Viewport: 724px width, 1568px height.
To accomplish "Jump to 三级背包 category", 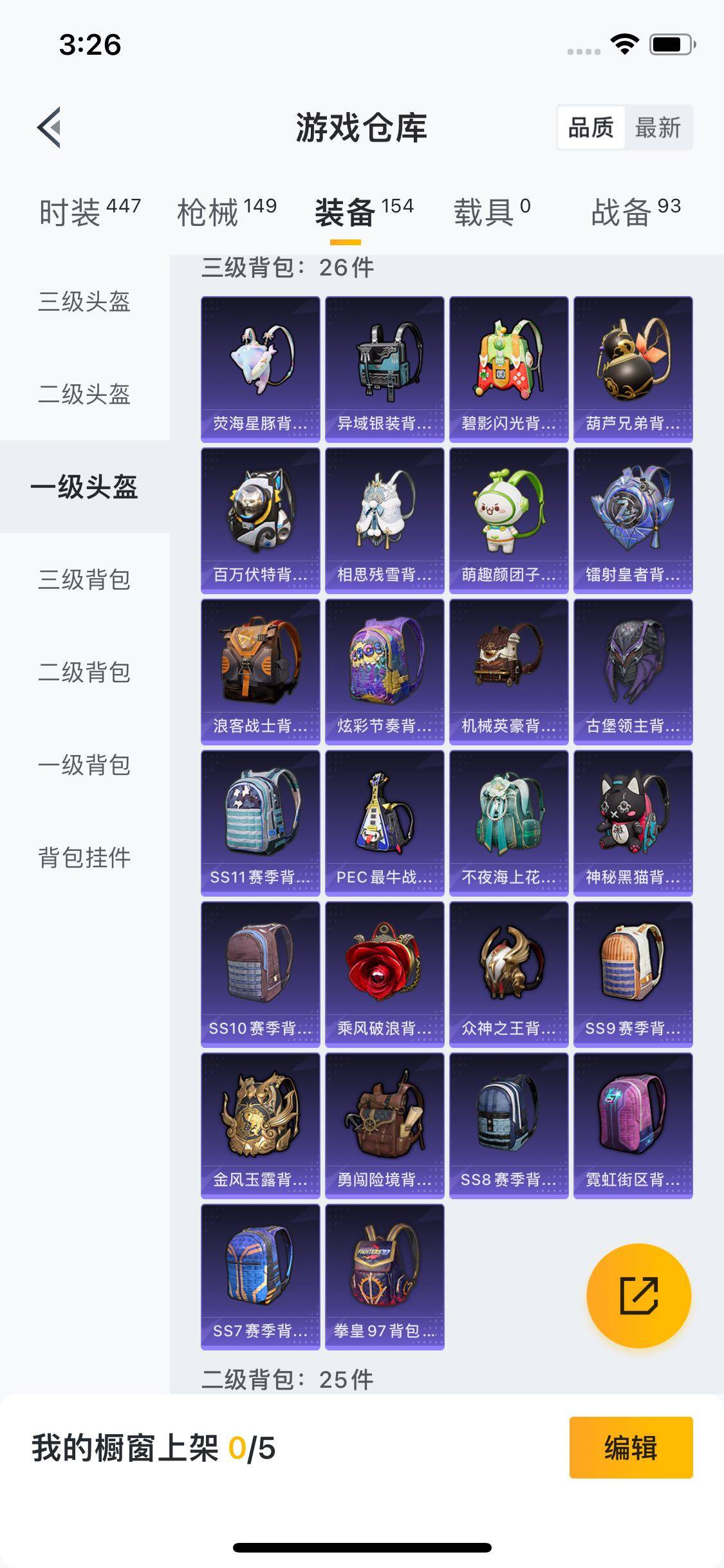I will (x=84, y=579).
